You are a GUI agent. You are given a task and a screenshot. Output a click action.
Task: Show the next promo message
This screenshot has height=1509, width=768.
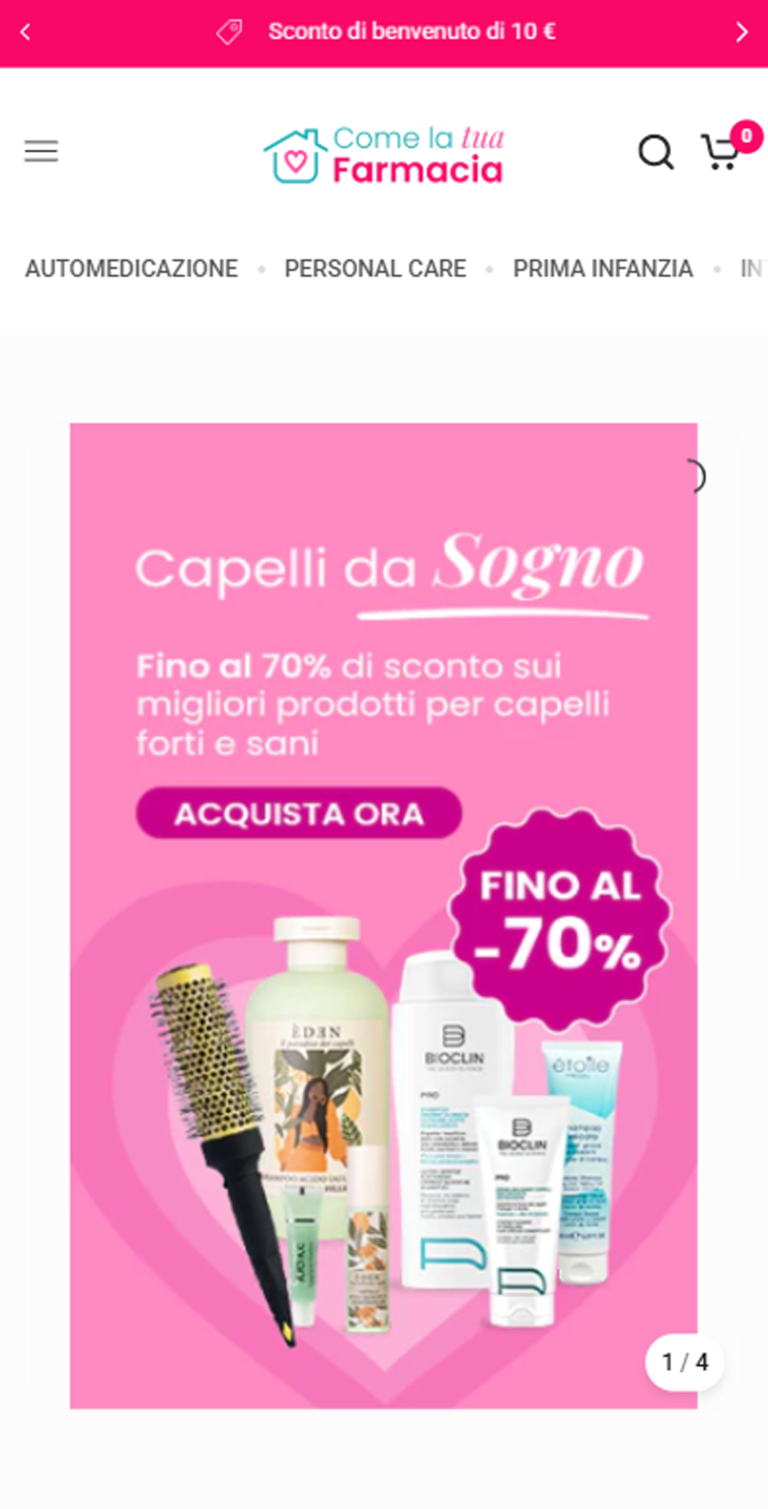point(741,33)
